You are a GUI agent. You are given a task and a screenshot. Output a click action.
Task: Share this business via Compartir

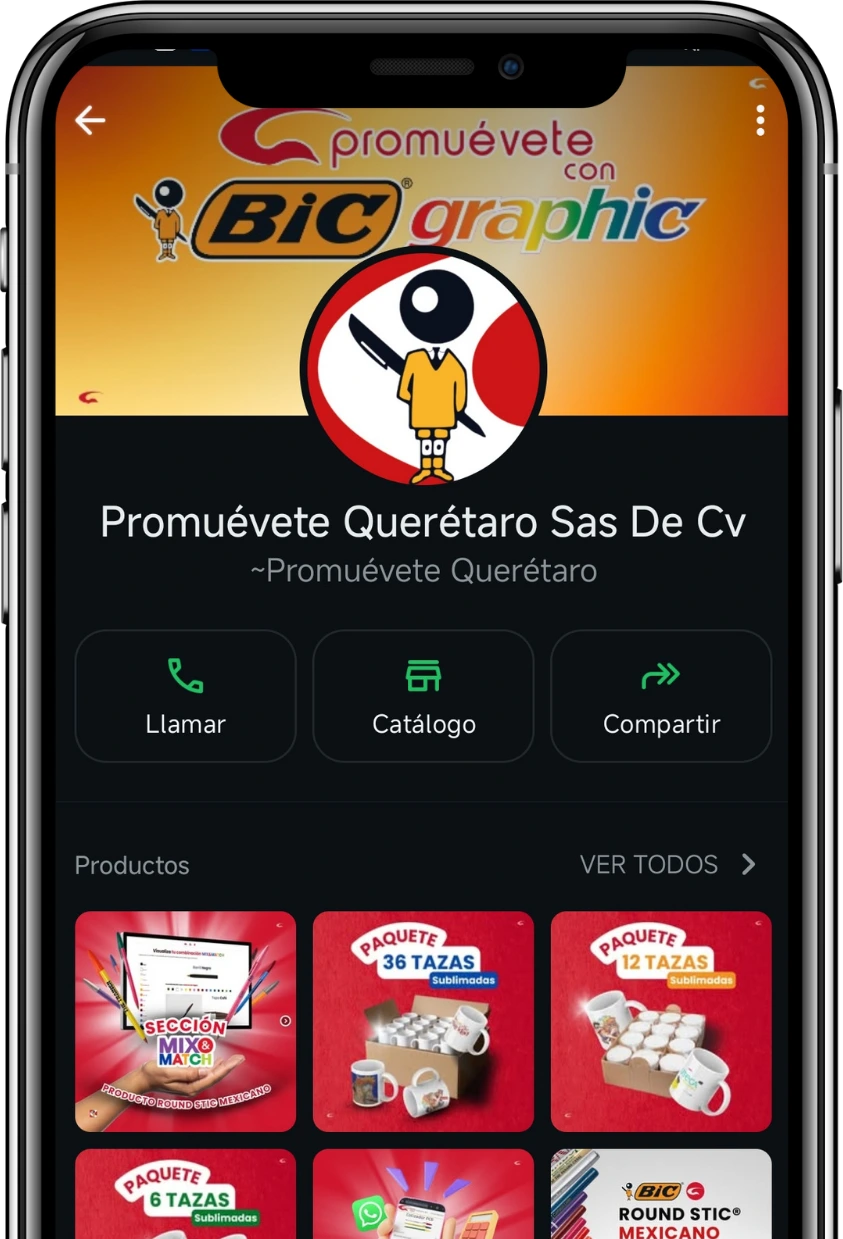(661, 696)
